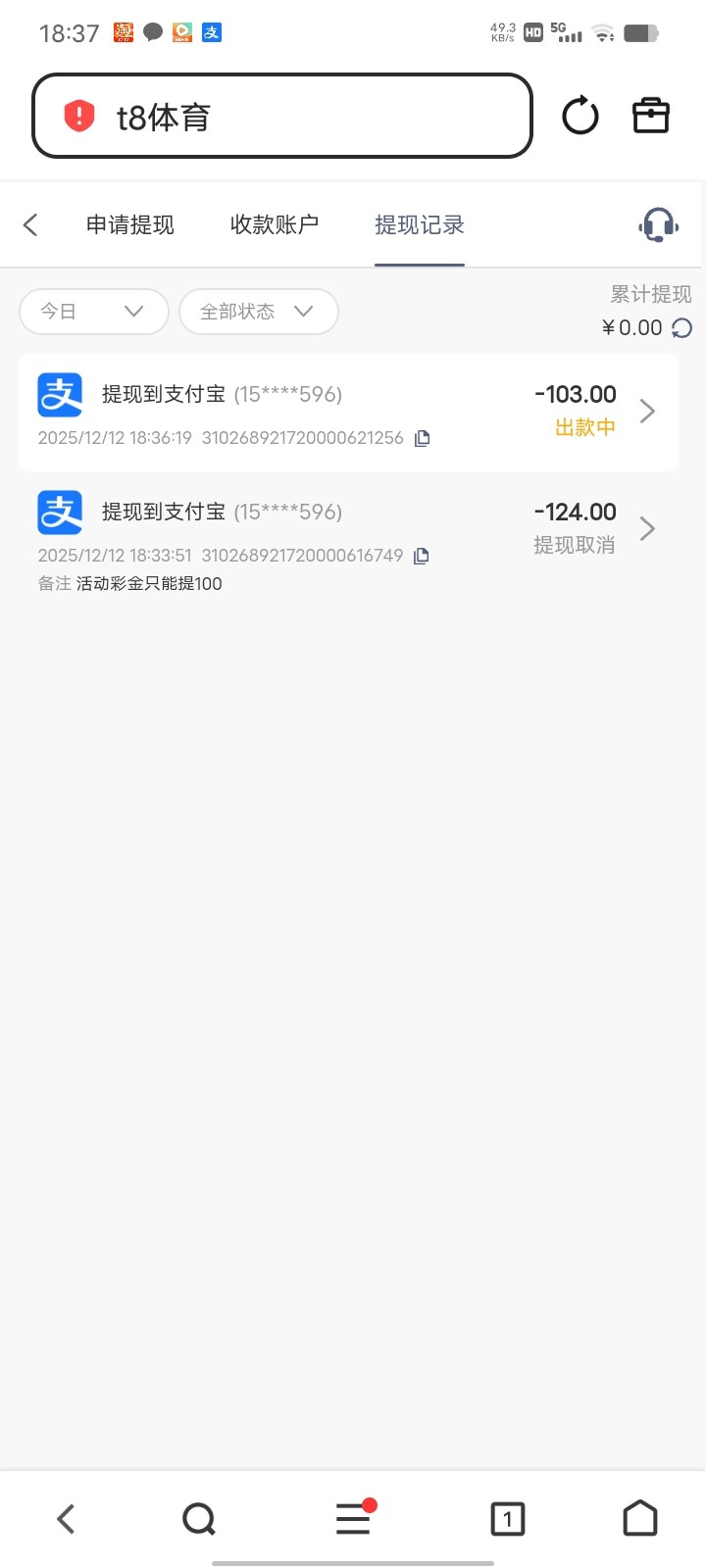Show open browser tabs
This screenshot has width=706, height=1568.
pos(507,1519)
